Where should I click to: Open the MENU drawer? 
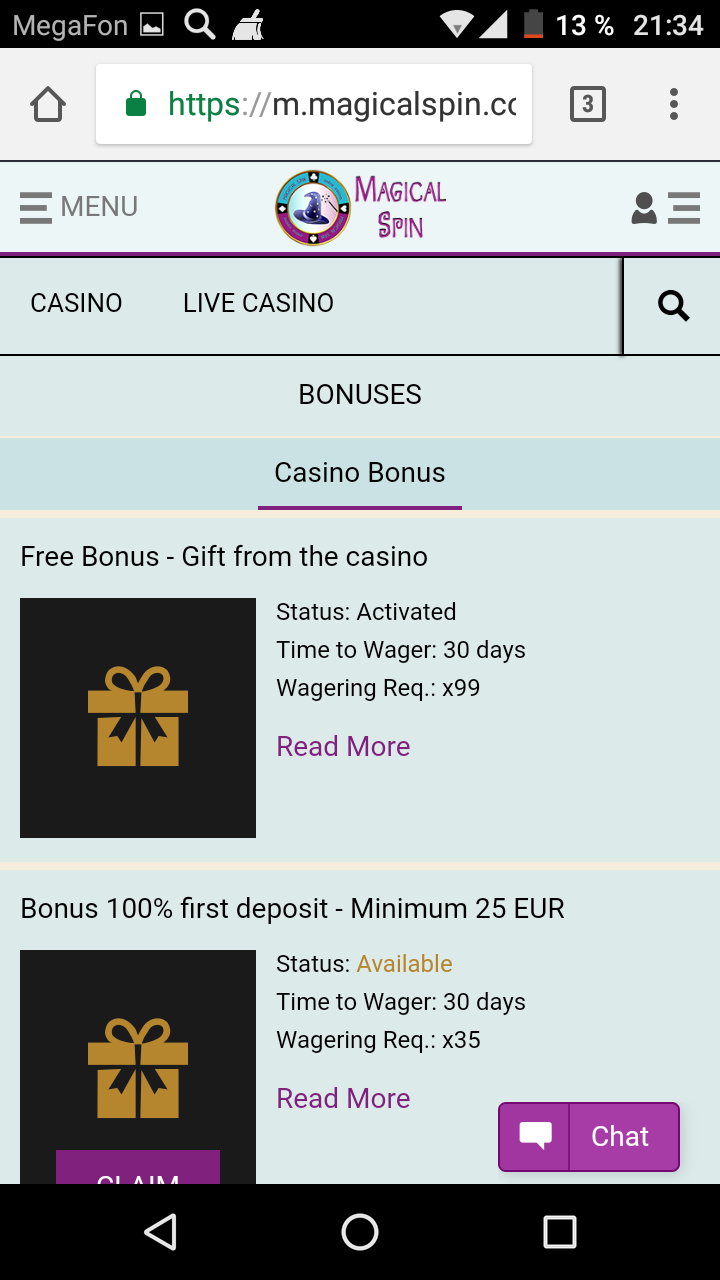tap(78, 207)
